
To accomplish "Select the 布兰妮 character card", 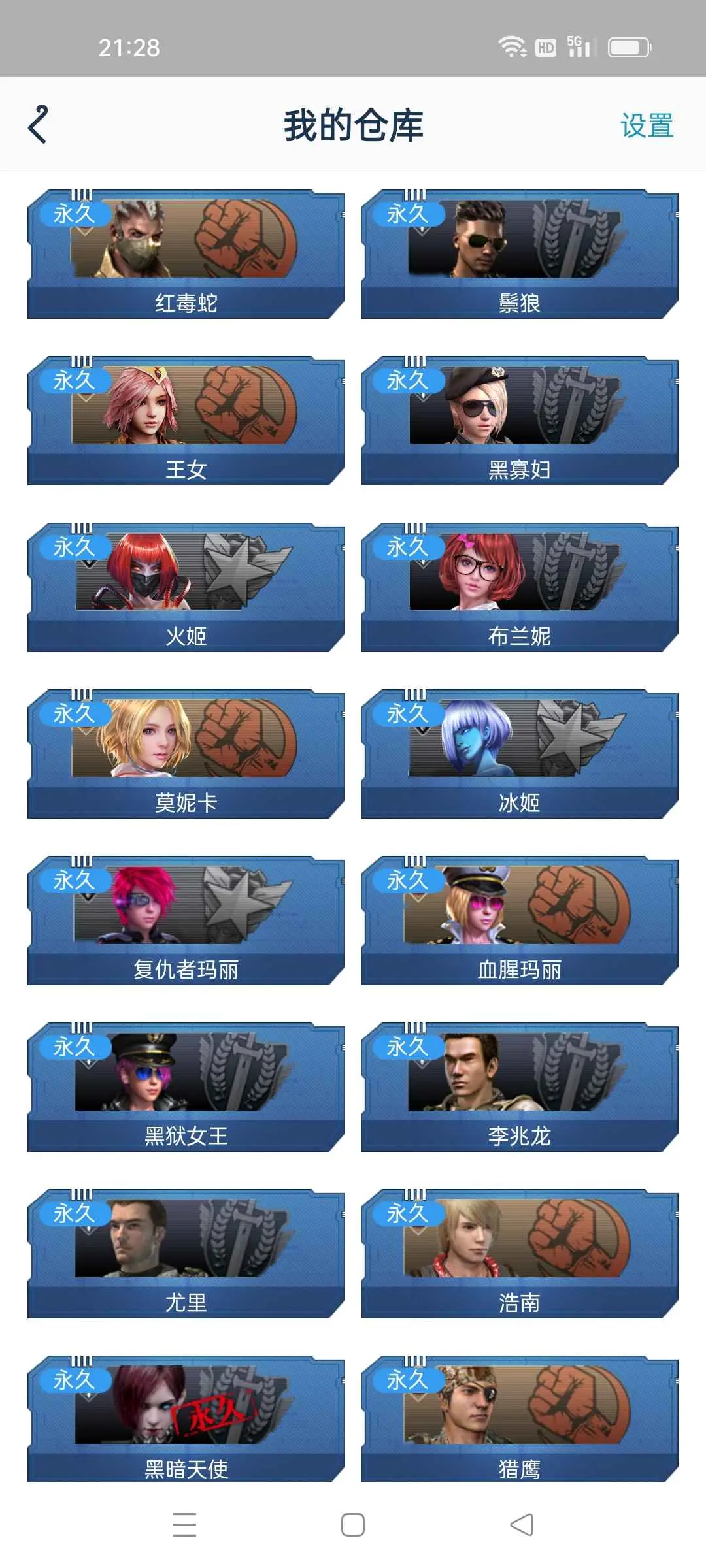I will 520,587.
